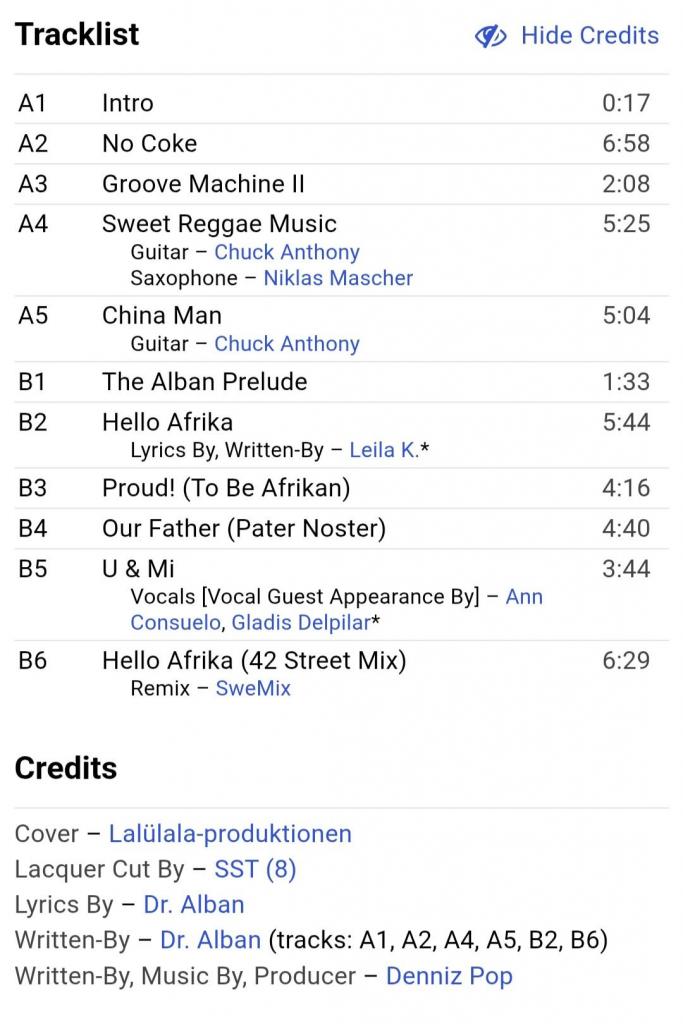Screen dimensions: 683x1024
Task: Open Dr. Alban link beside Written-By
Action: (211, 940)
